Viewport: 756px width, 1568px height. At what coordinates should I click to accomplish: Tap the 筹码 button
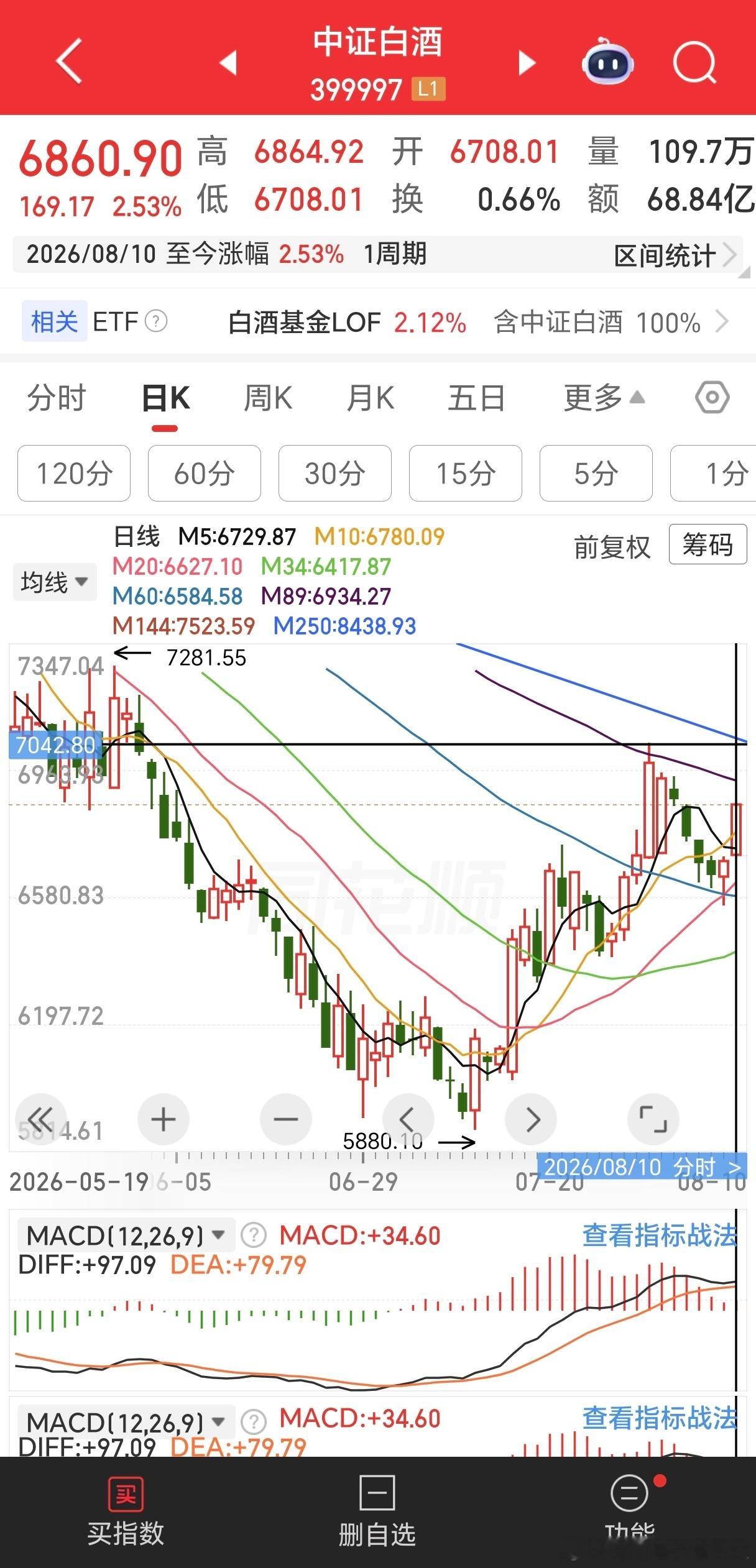708,544
